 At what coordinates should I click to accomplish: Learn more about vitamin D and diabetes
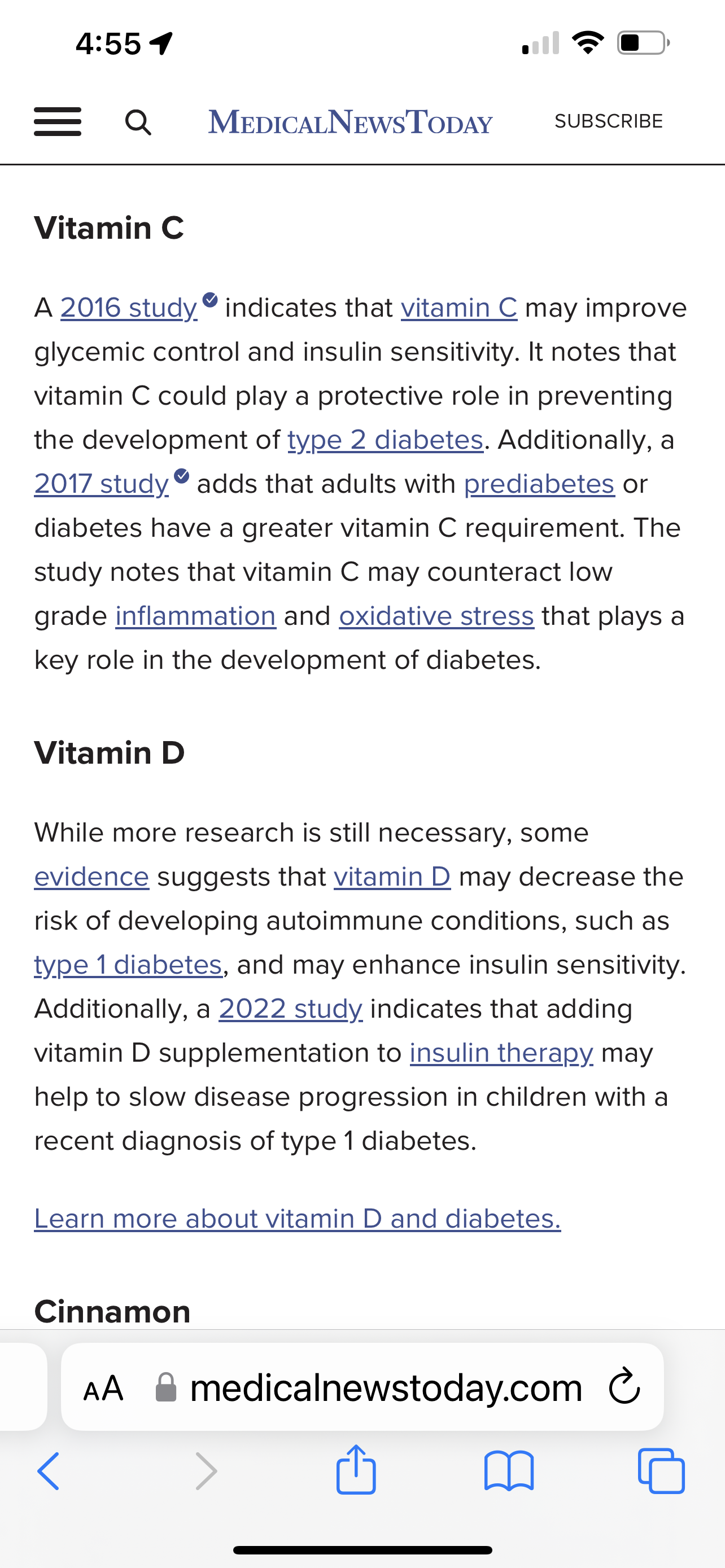point(297,1219)
